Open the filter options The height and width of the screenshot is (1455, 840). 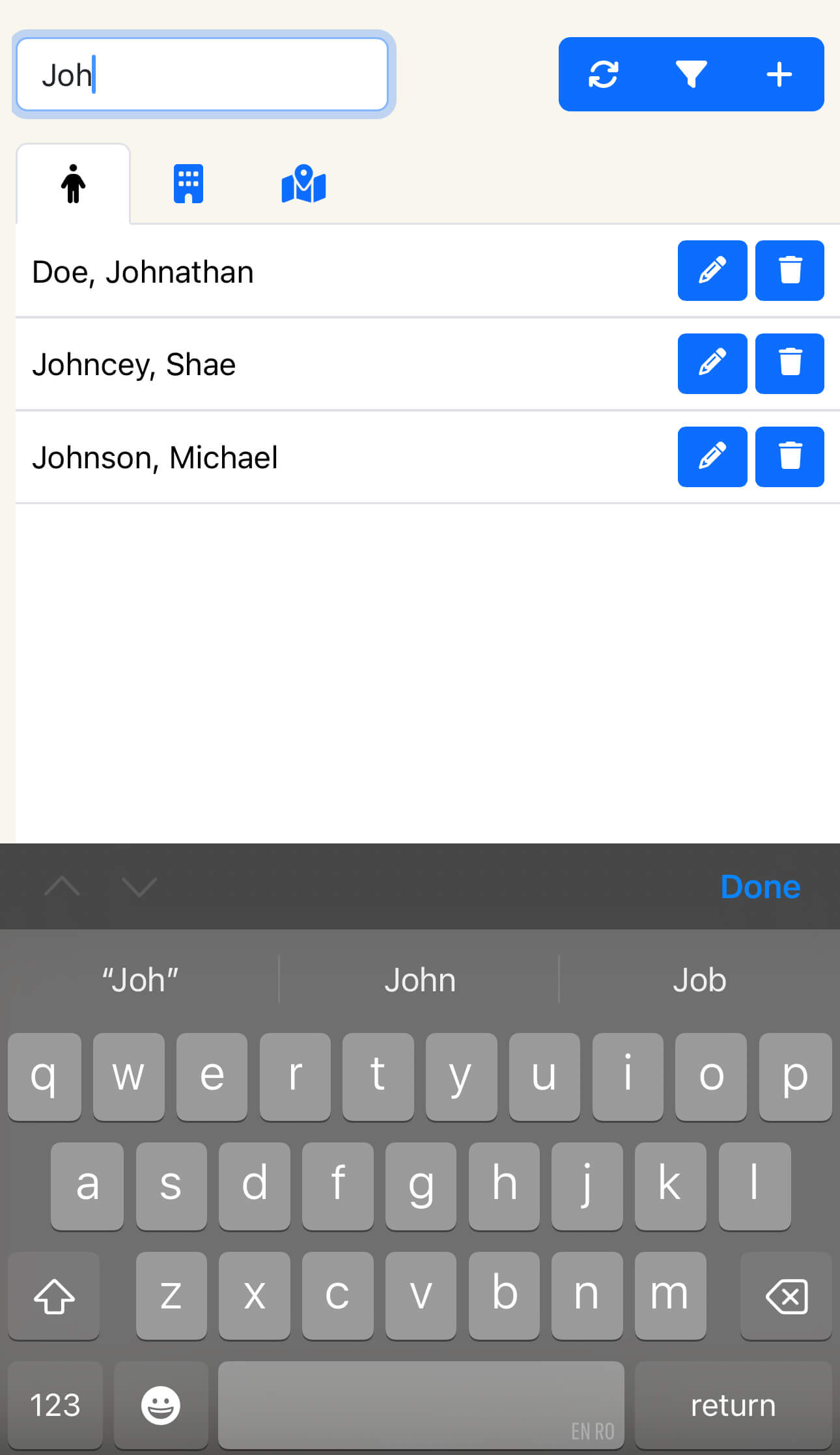691,74
